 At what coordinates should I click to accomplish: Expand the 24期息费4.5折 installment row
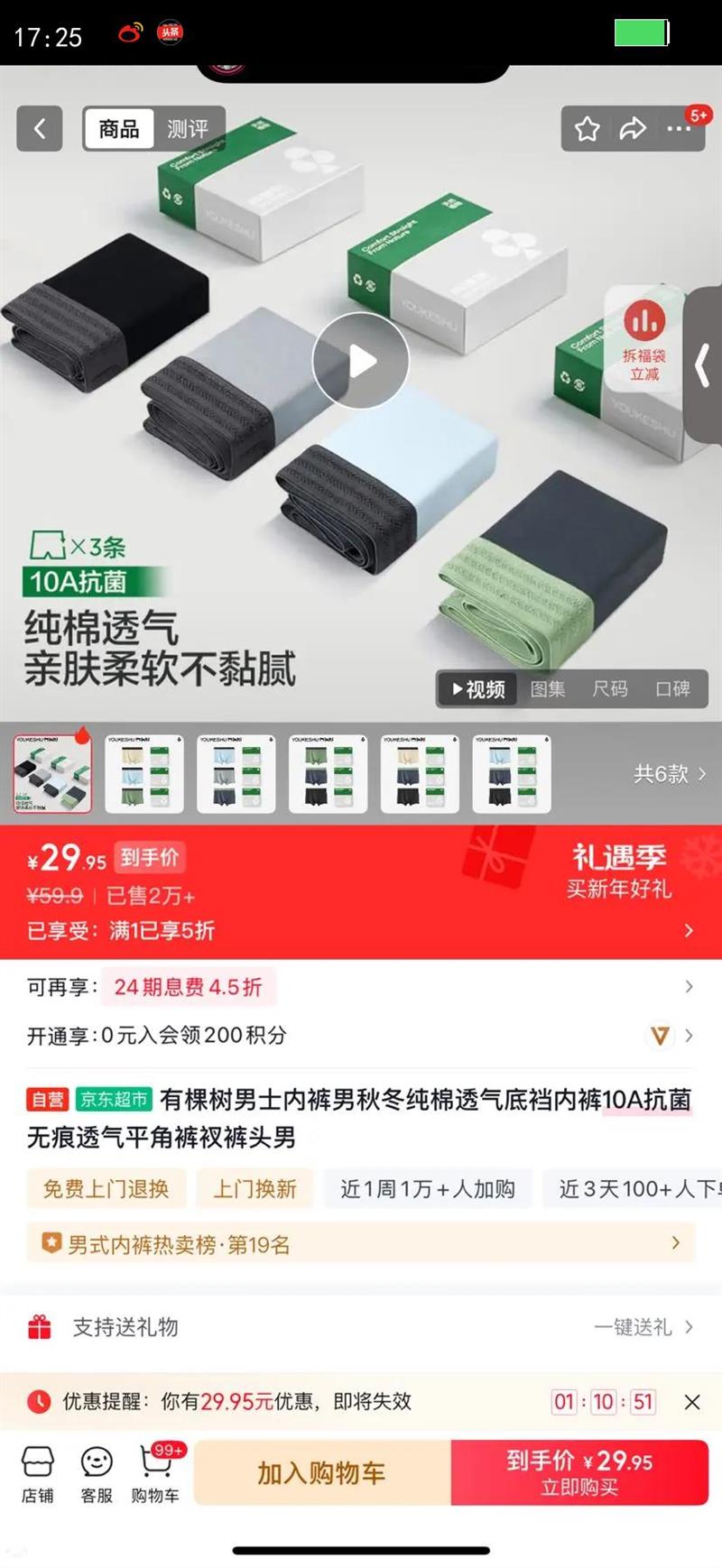(361, 987)
